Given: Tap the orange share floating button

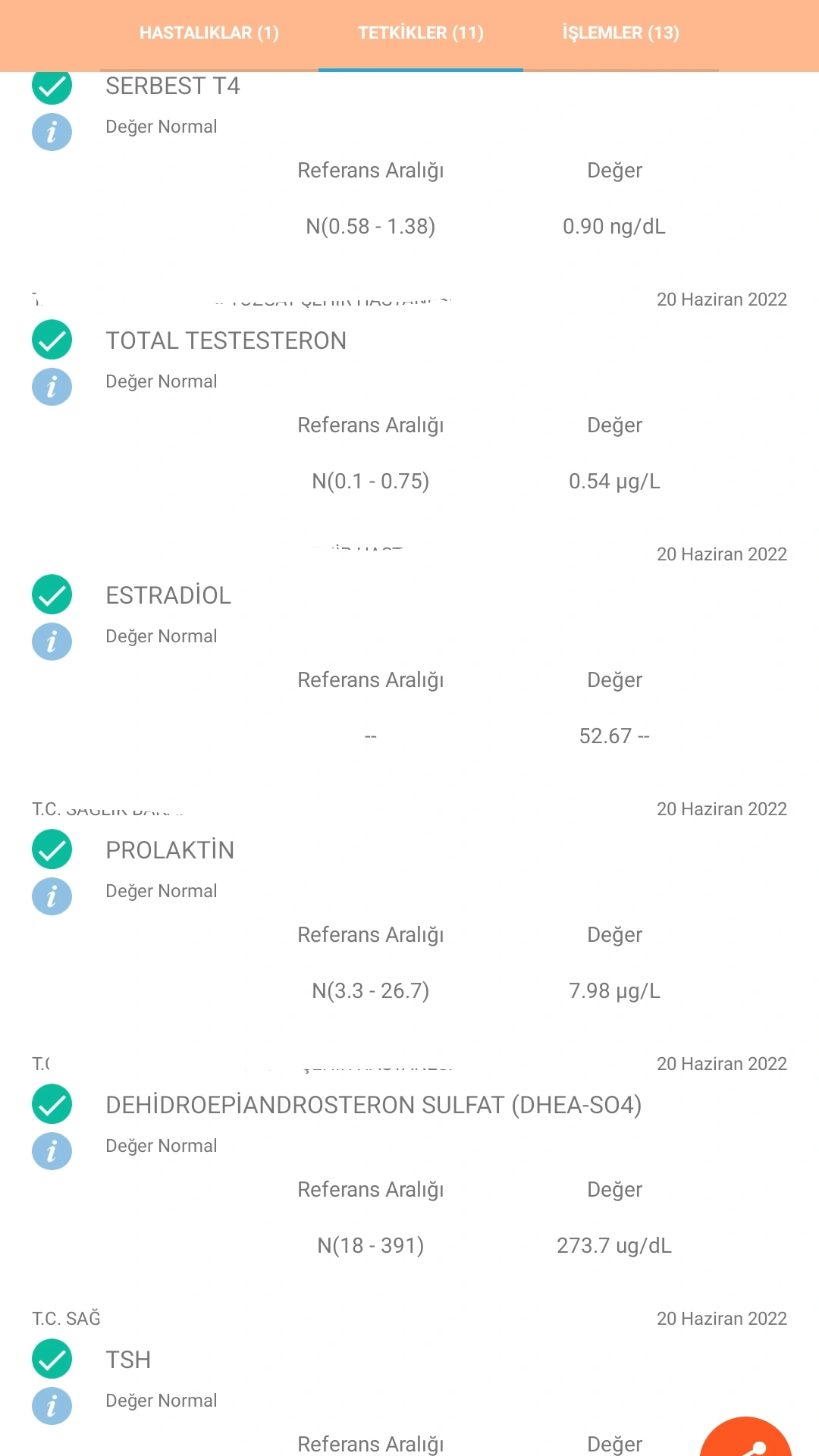Looking at the screenshot, I should click(747, 1441).
